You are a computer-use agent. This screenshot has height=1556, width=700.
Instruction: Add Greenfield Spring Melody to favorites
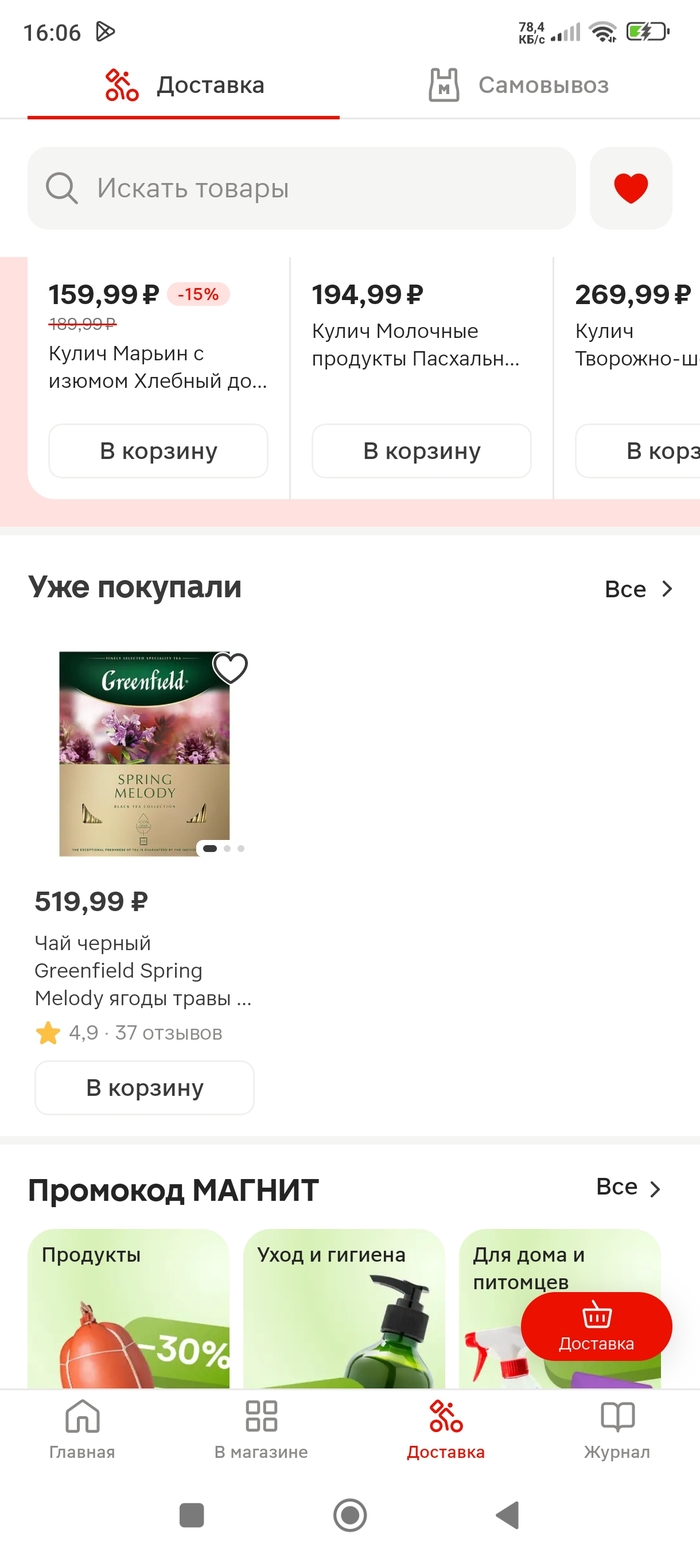pos(231,668)
